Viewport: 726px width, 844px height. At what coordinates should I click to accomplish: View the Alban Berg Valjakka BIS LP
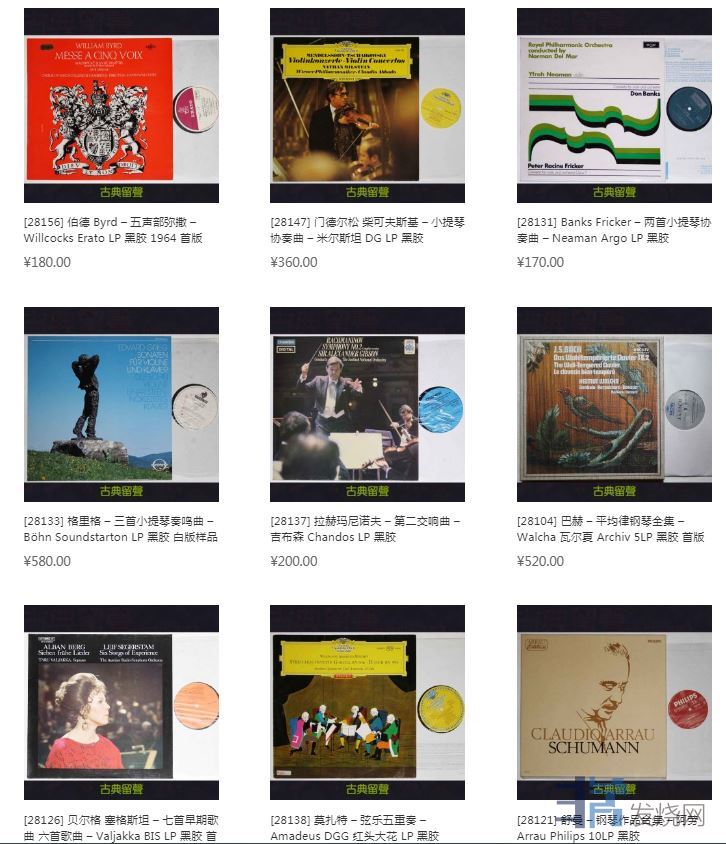(121, 702)
